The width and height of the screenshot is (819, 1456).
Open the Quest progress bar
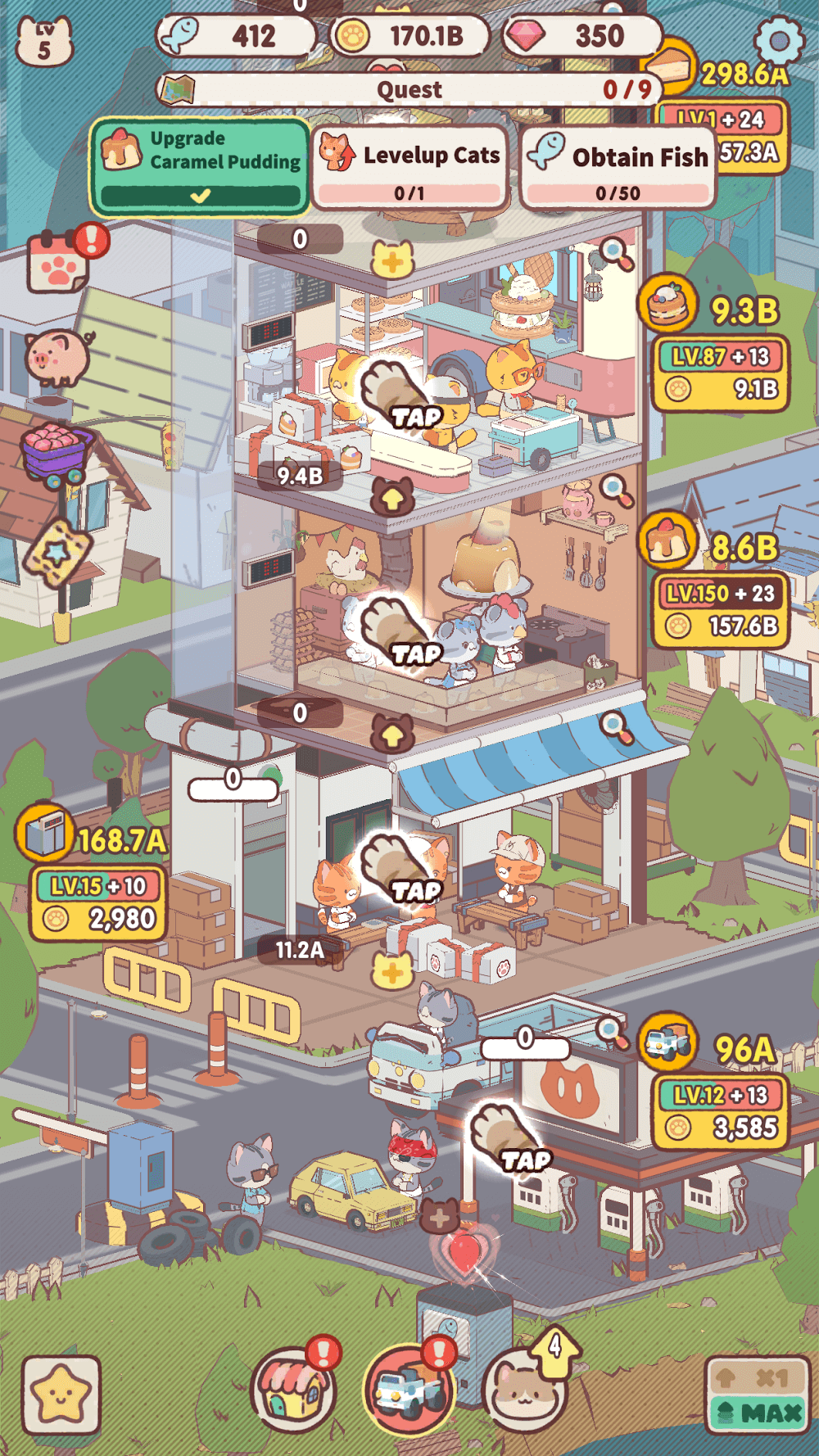[x=409, y=89]
